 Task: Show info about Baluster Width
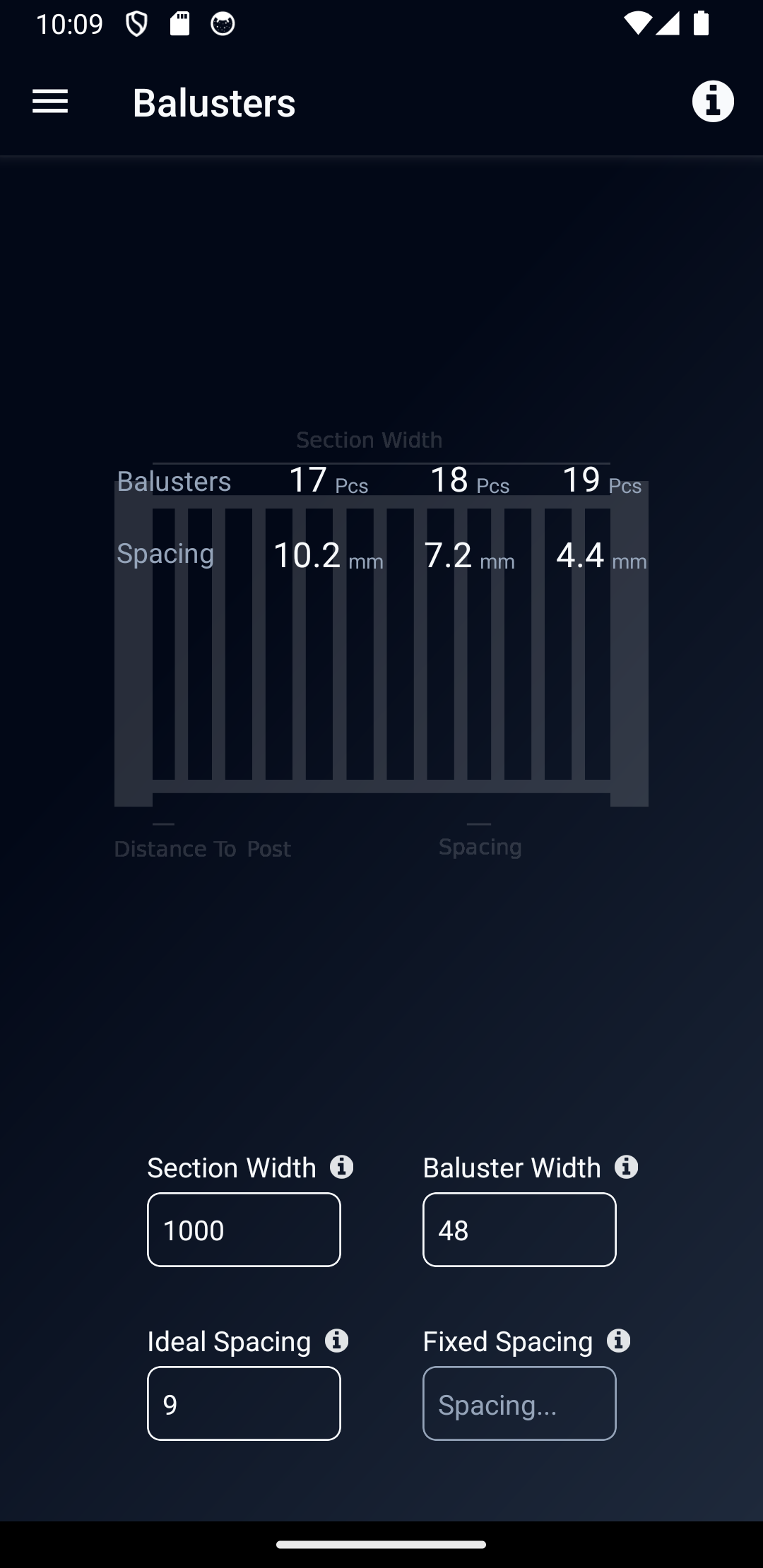[x=626, y=1167]
